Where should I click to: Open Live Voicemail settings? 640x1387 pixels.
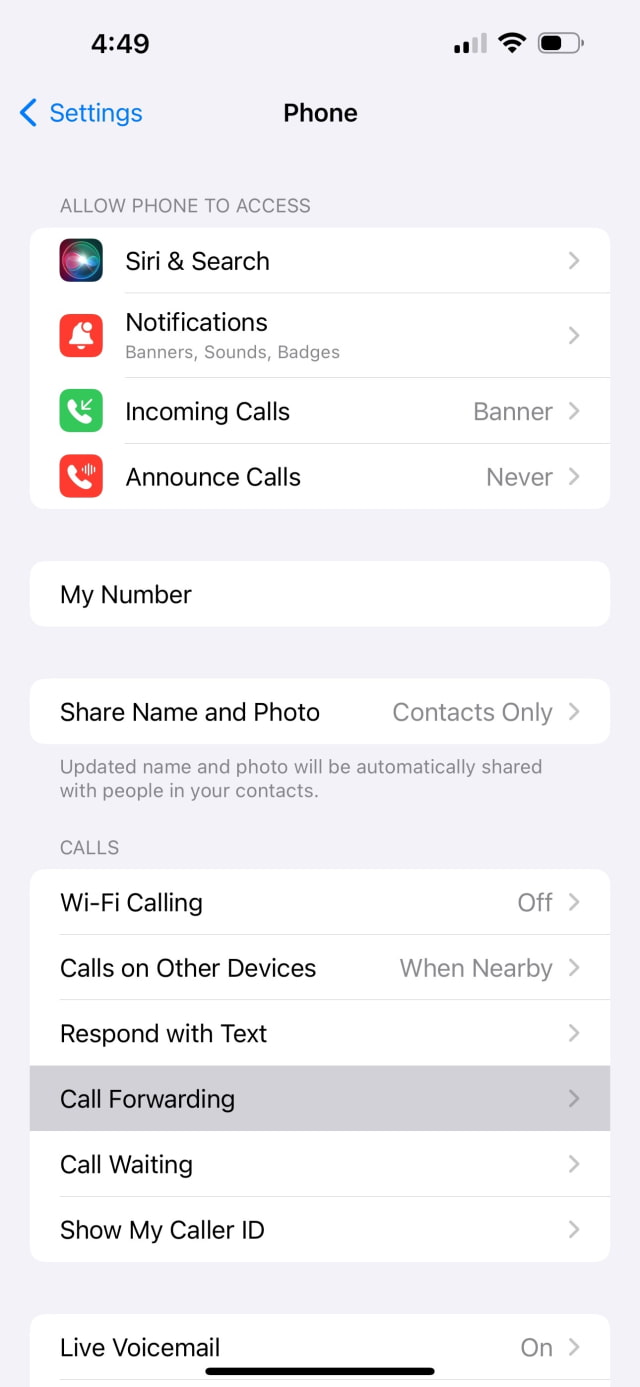(x=320, y=1346)
